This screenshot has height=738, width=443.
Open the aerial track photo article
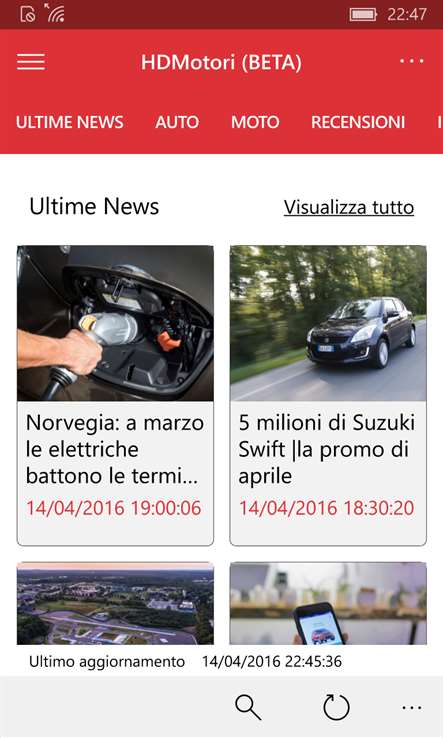[115, 603]
